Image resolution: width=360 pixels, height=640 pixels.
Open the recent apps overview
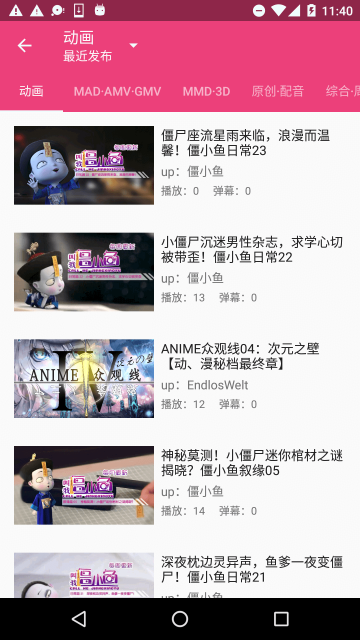pos(281,619)
